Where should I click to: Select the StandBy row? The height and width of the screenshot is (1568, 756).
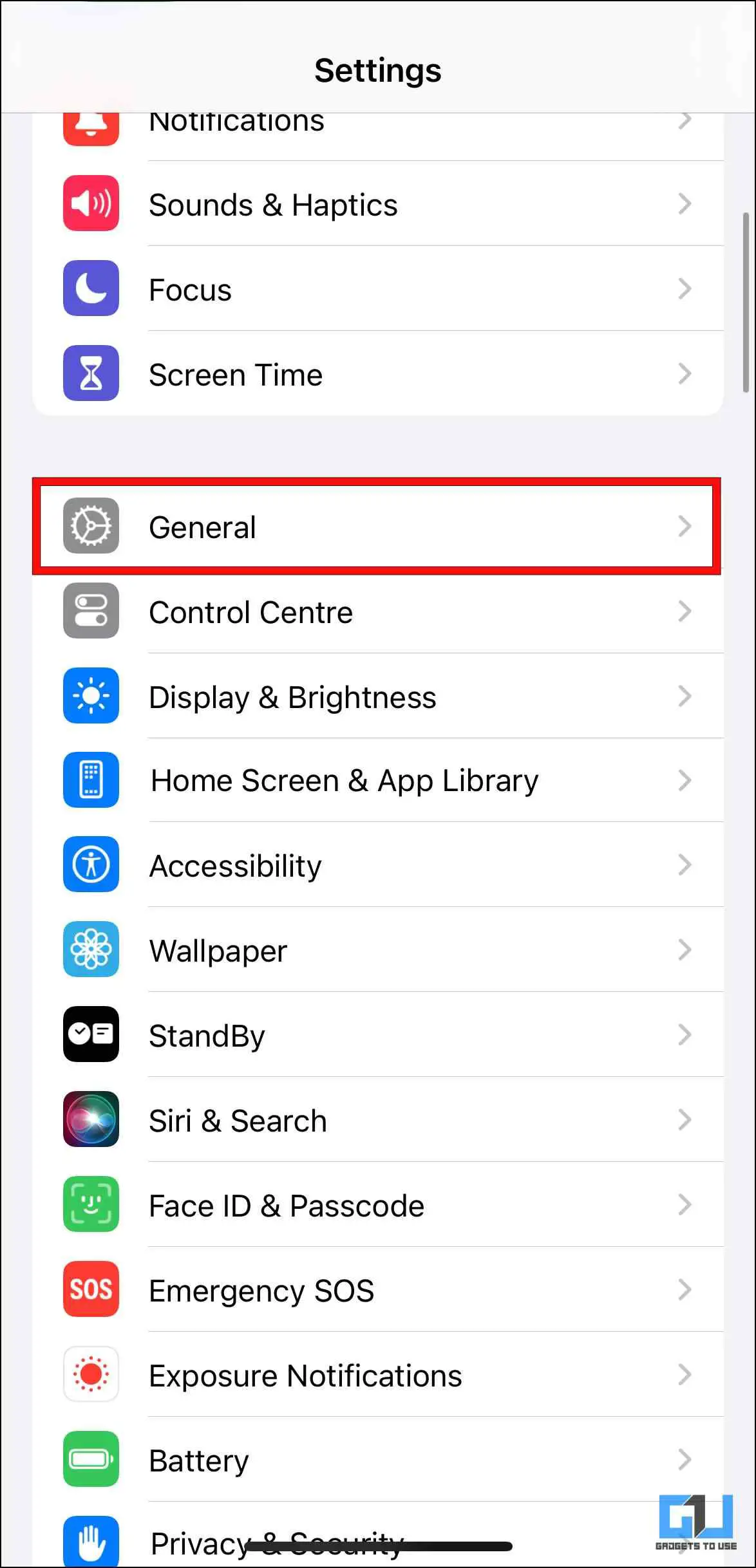click(377, 1036)
